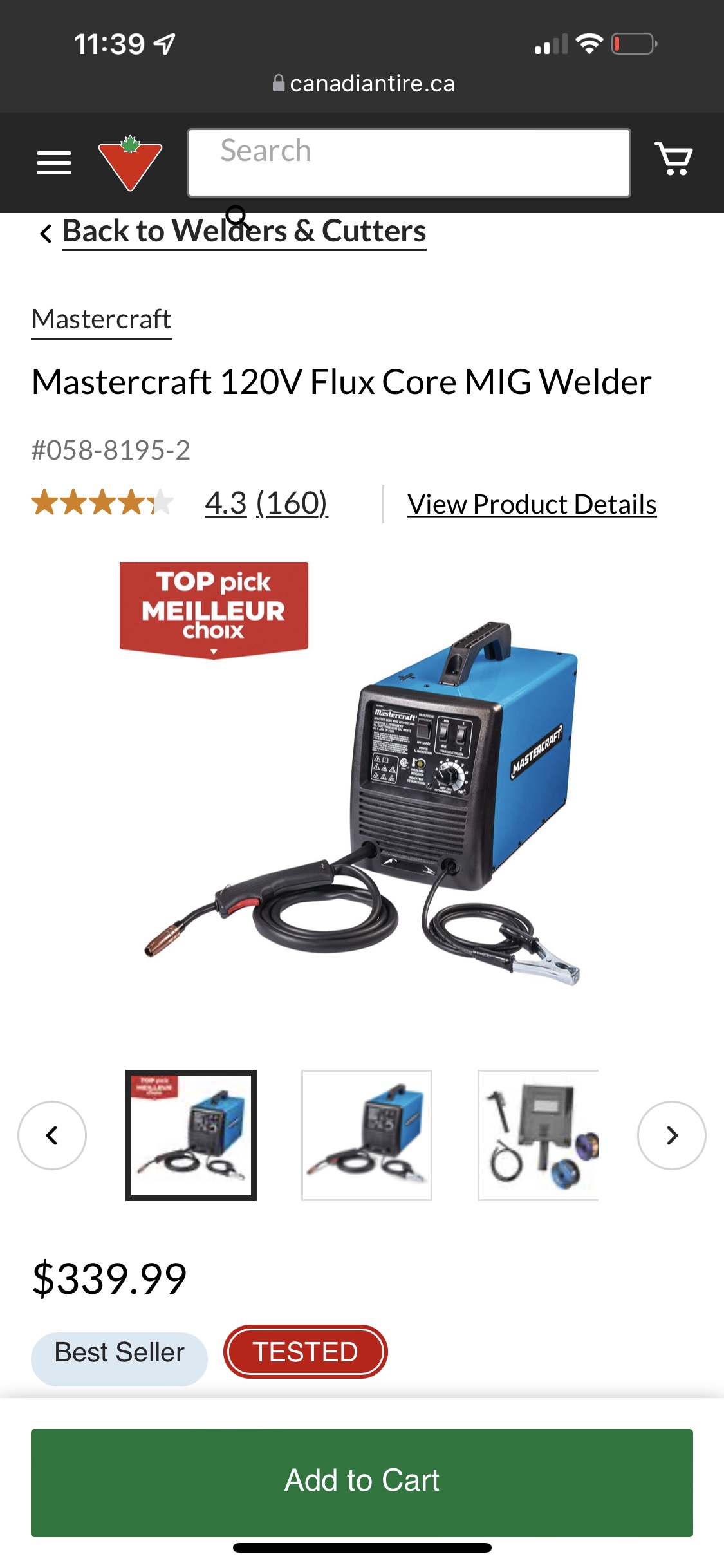Open the shopping cart
The height and width of the screenshot is (1568, 724).
click(673, 159)
